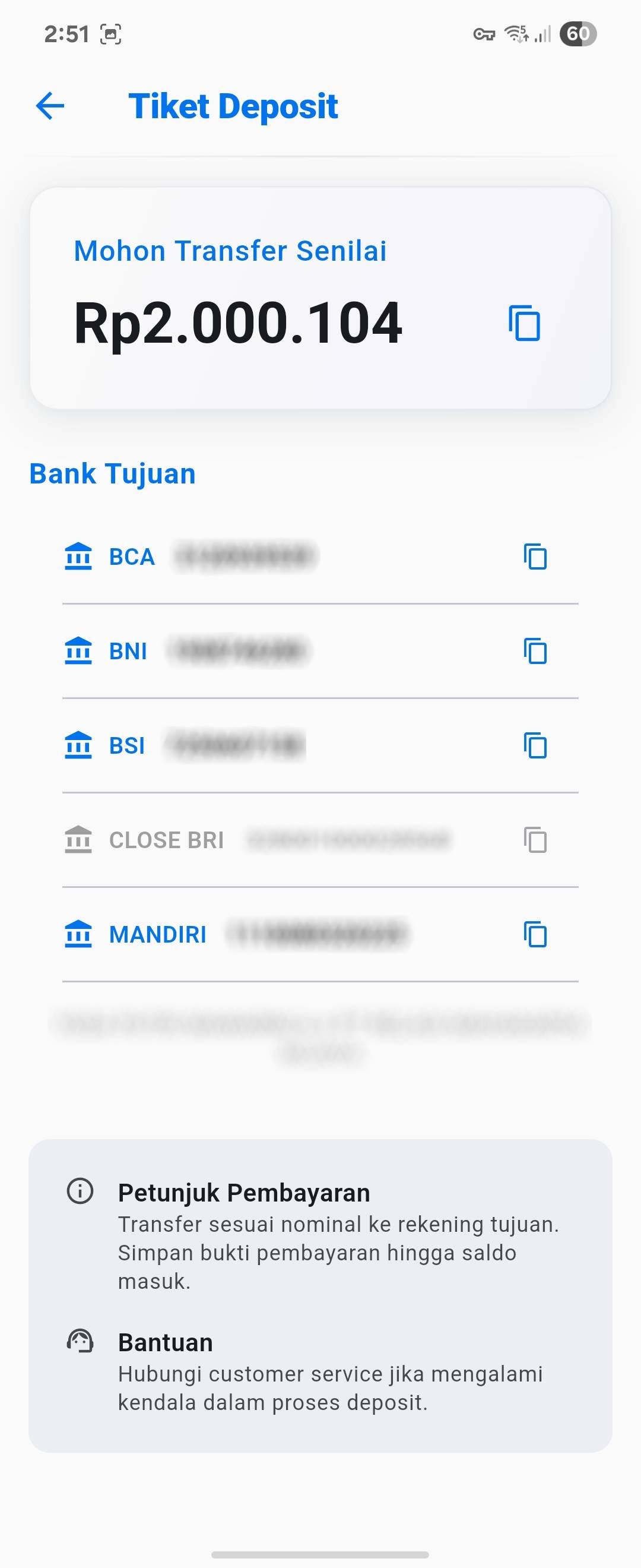Copy the BSI account number
The height and width of the screenshot is (1568, 641).
point(535,745)
